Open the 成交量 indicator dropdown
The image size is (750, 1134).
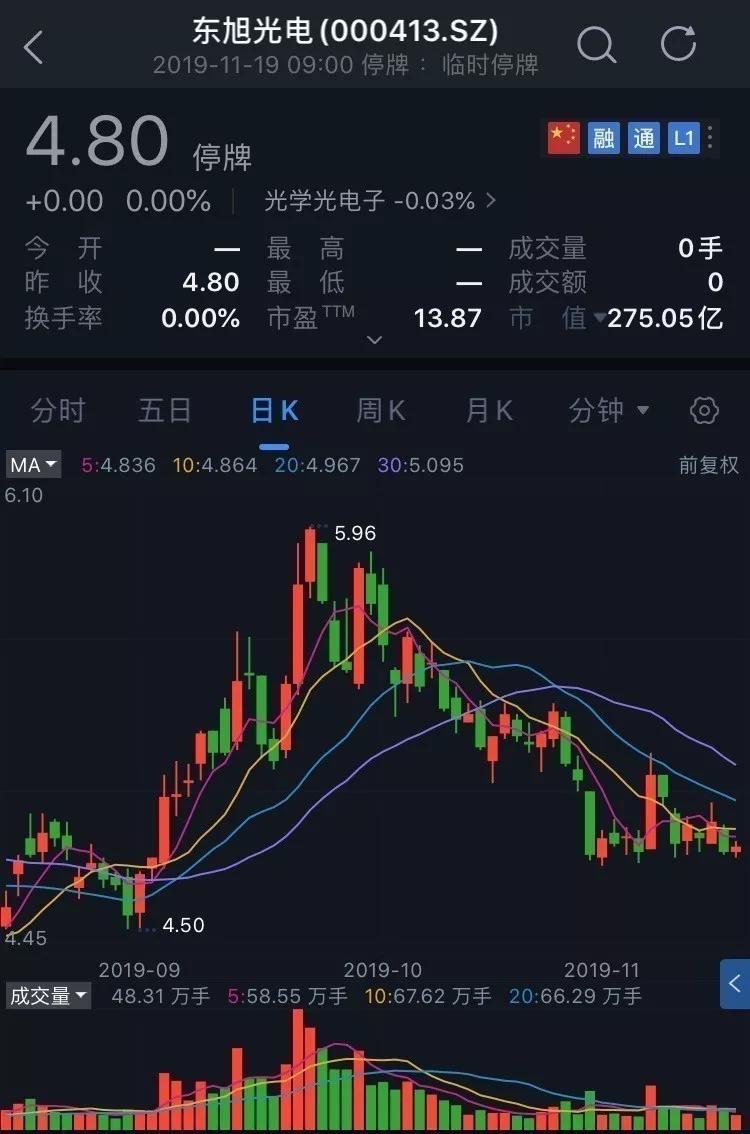pyautogui.click(x=48, y=996)
